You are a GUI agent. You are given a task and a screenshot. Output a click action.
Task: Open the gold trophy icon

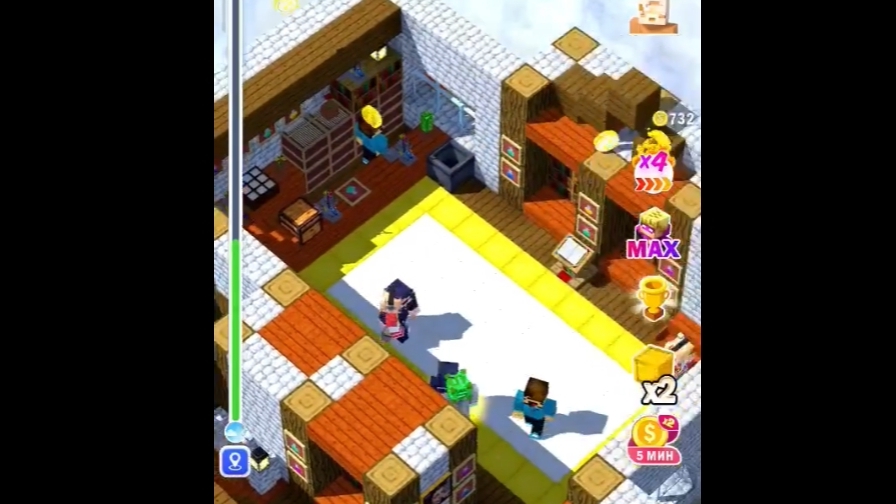point(653,298)
